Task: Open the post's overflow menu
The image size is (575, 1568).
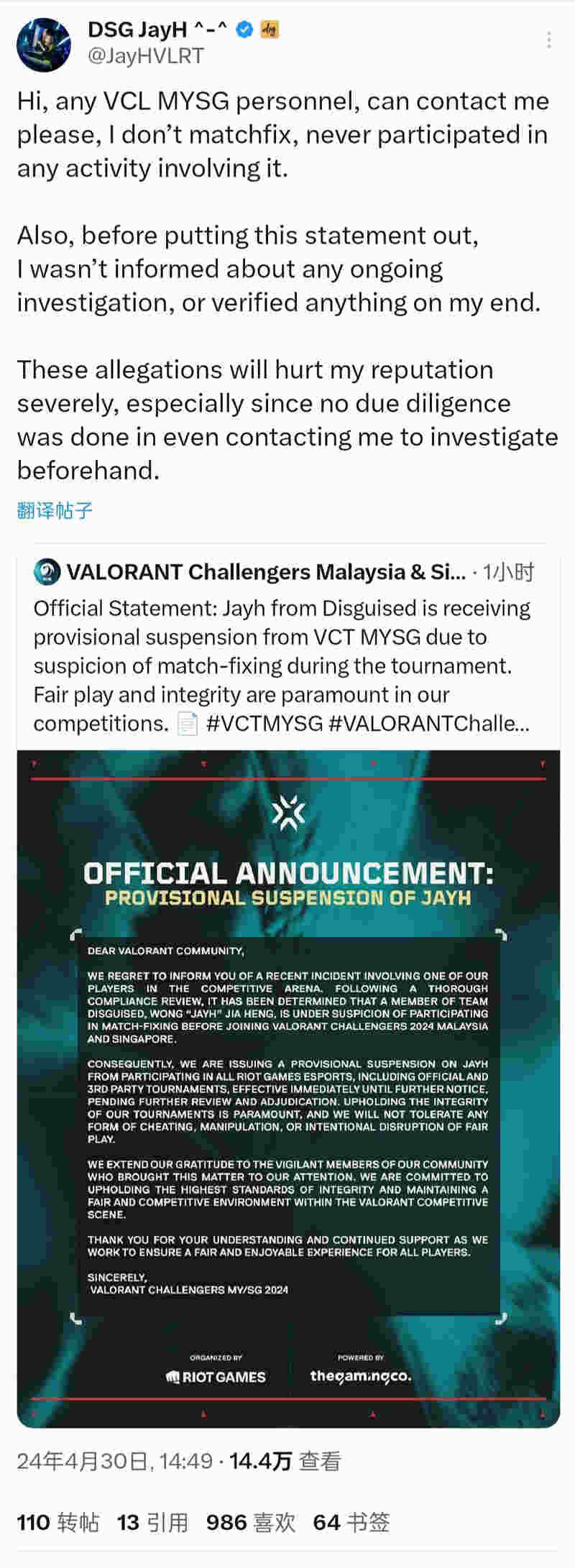Action: (549, 41)
